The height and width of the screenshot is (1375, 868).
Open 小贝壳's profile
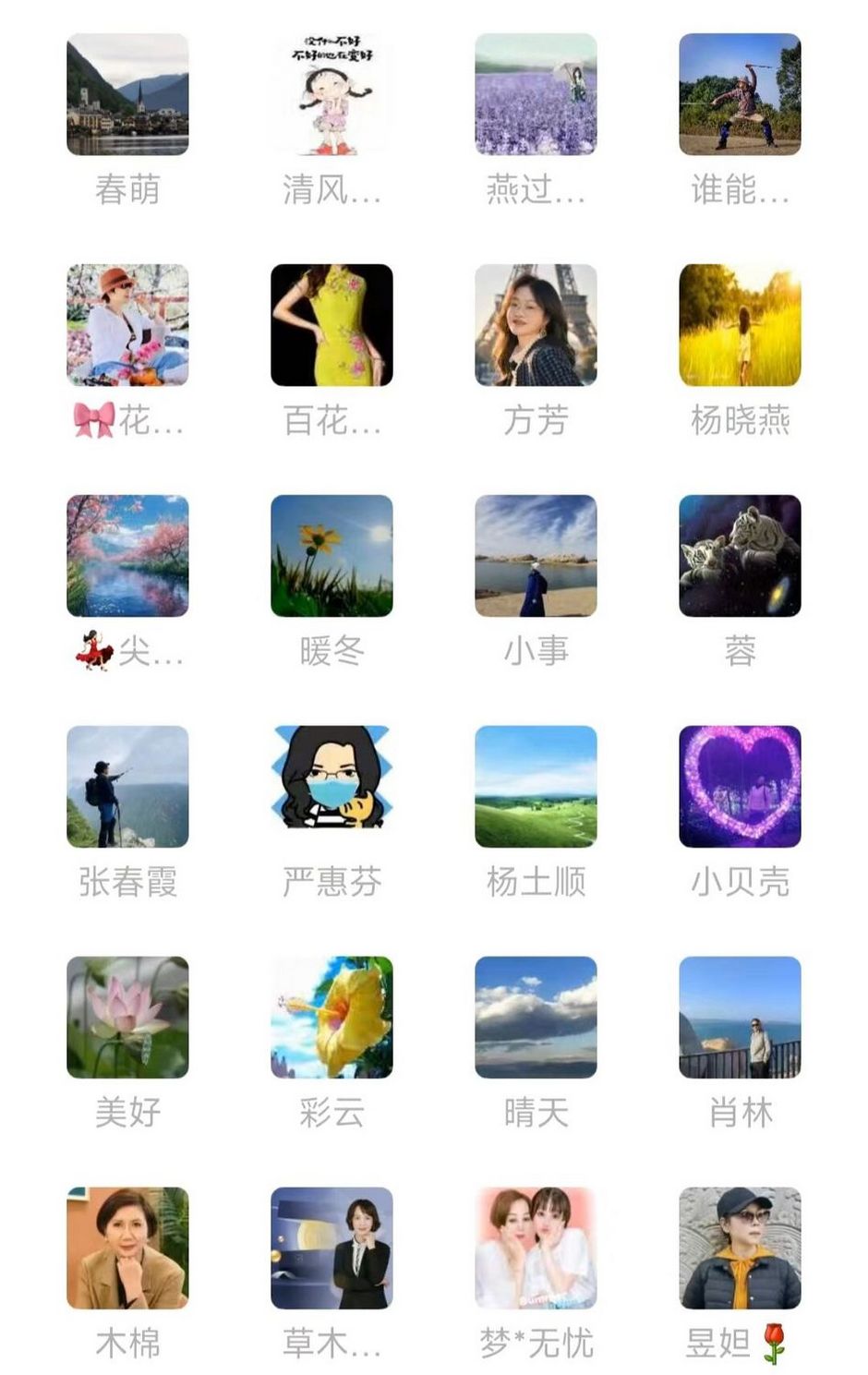coord(740,787)
